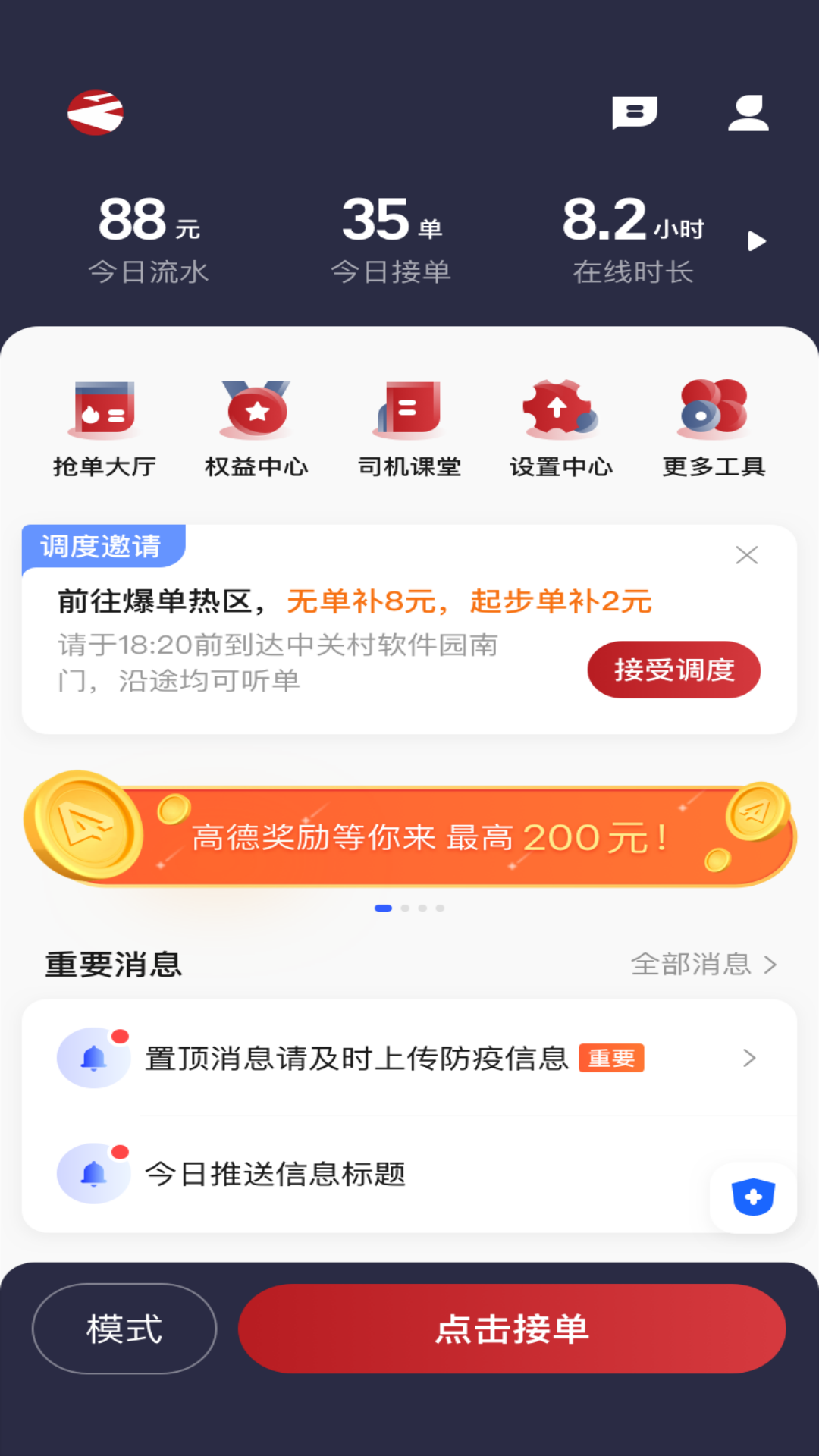Tap the floating shield safety icon
This screenshot has height=1456, width=819.
tap(752, 1195)
